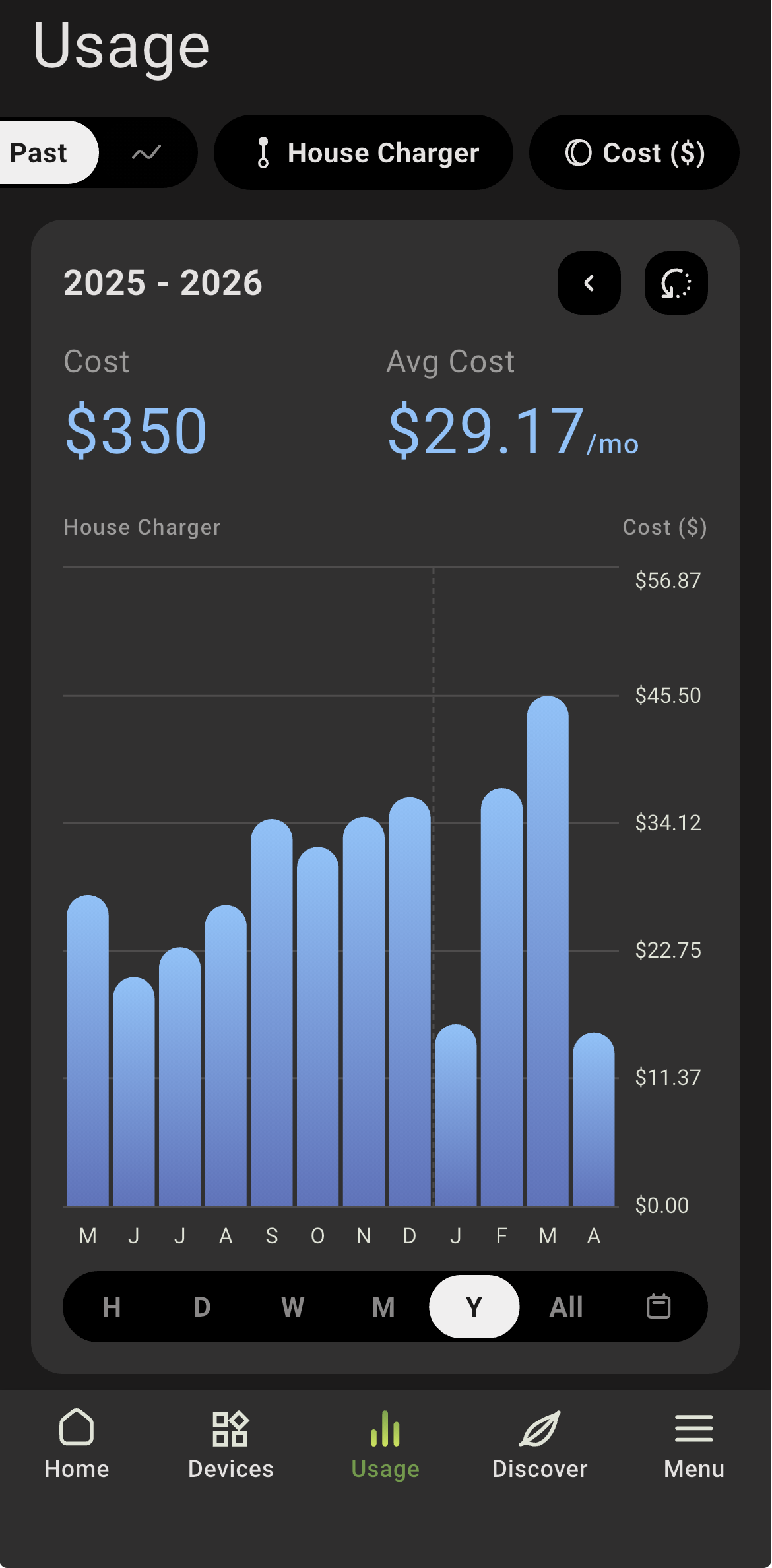772x1568 pixels.
Task: Open the House Charger device selector
Action: coord(364,153)
